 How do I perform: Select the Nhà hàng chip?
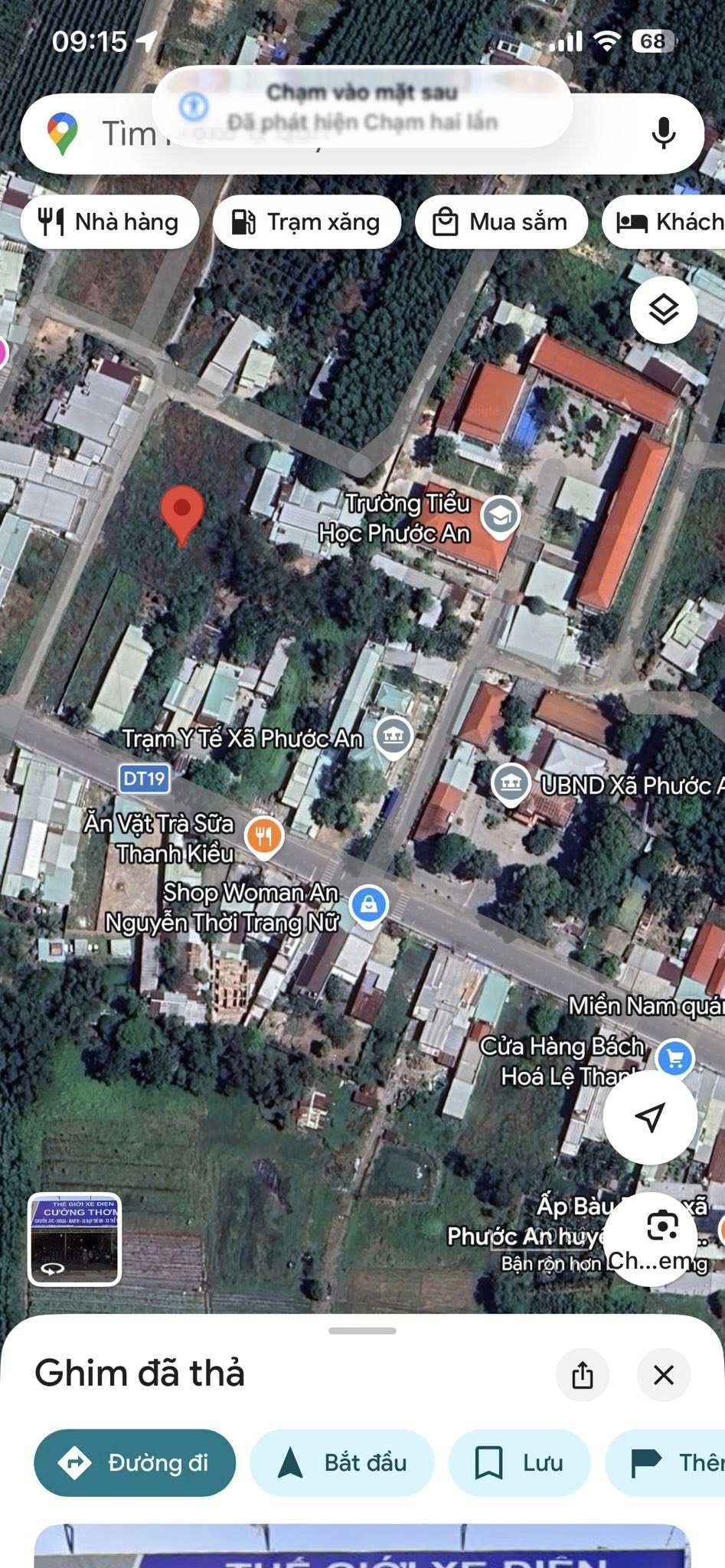[109, 222]
